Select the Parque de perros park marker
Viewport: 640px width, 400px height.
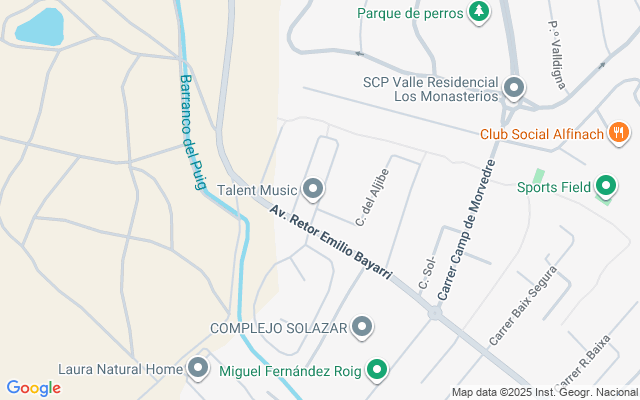coord(481,13)
